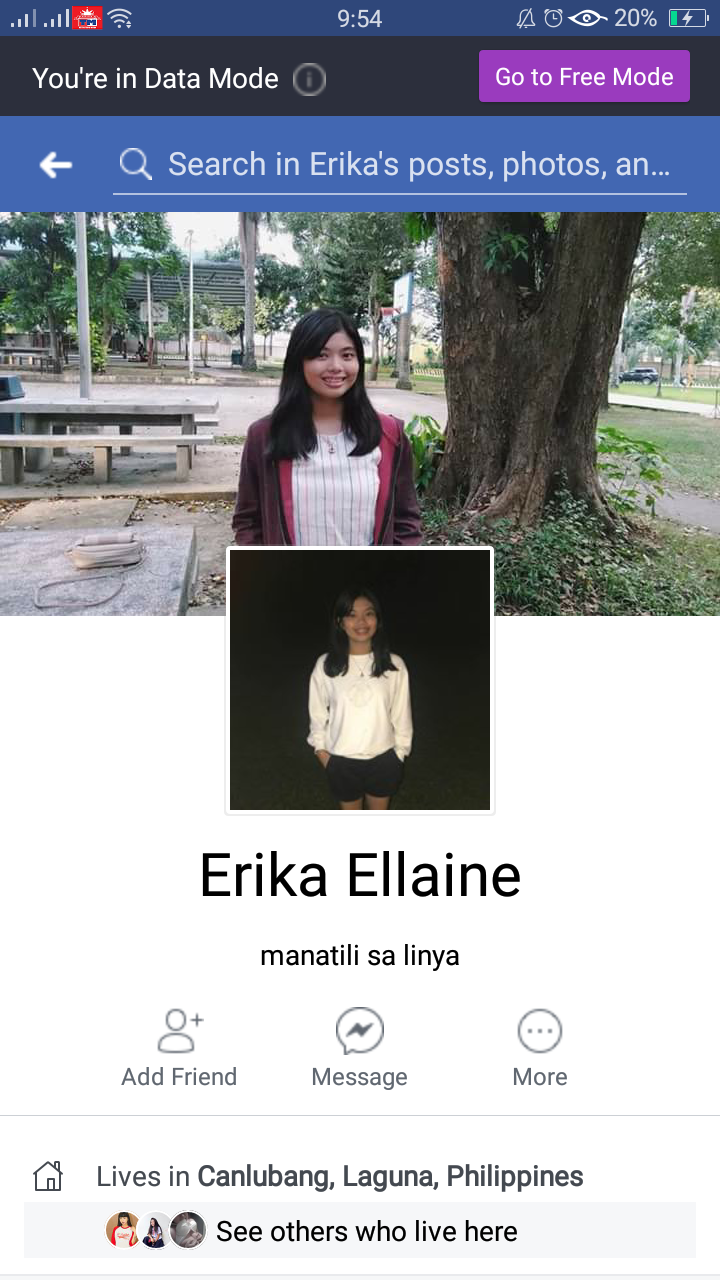Open the Data Mode info icon

[309, 79]
